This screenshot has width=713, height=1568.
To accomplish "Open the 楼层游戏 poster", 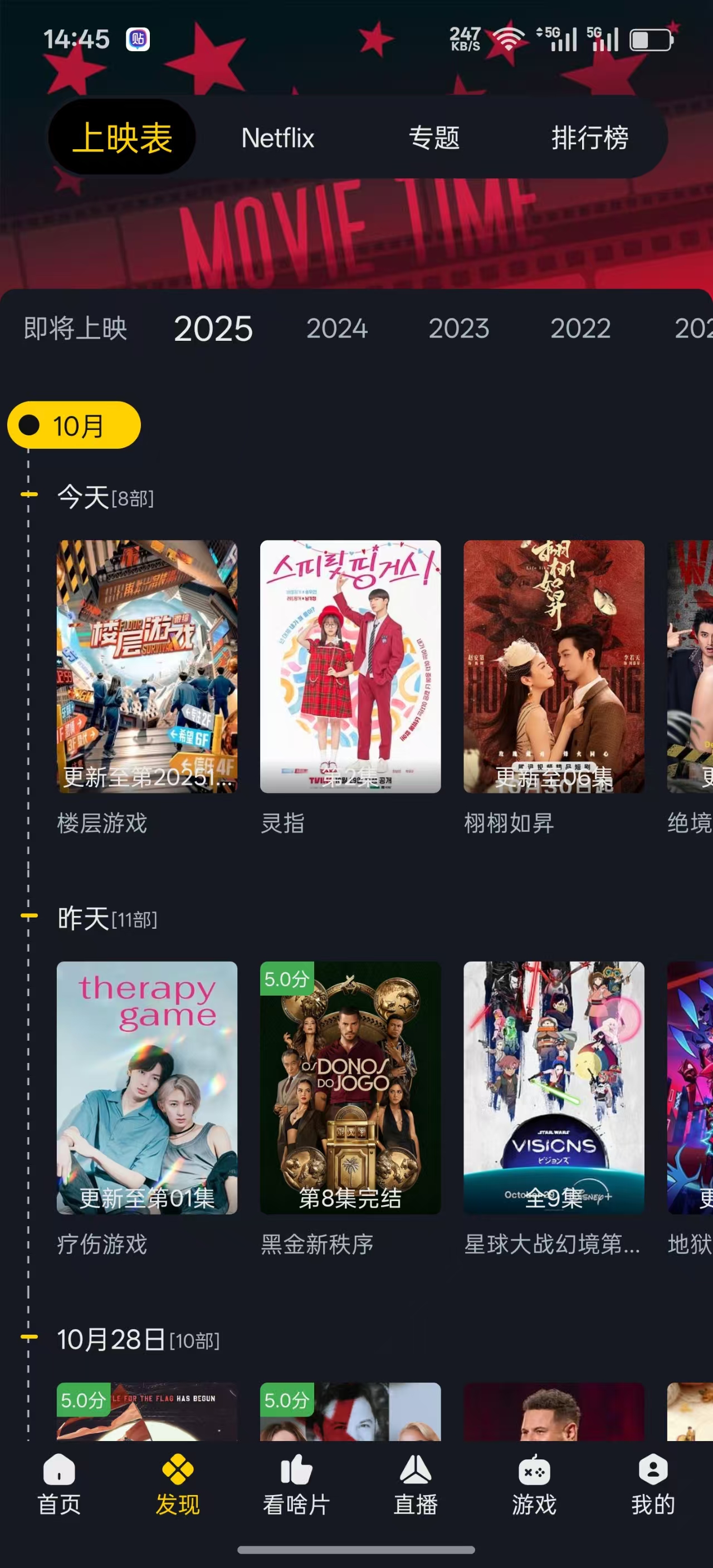I will (x=146, y=667).
